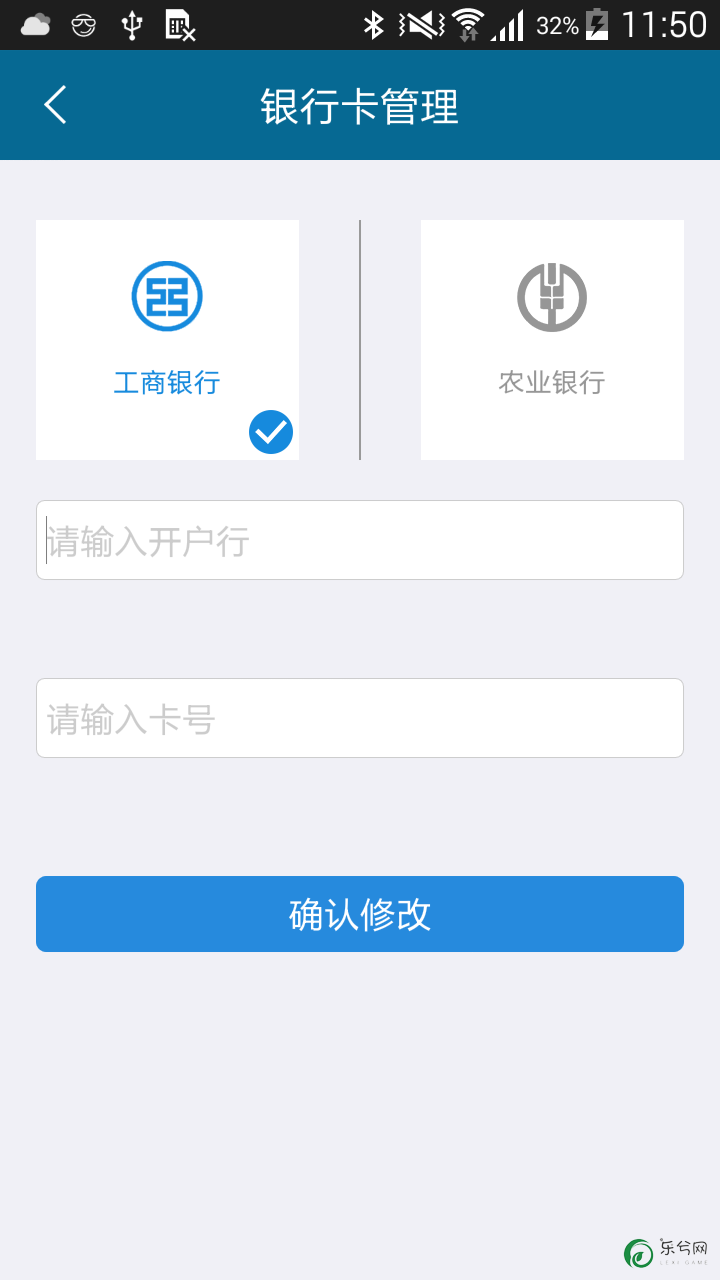Go back from 银行卡管理 screen

(x=55, y=105)
